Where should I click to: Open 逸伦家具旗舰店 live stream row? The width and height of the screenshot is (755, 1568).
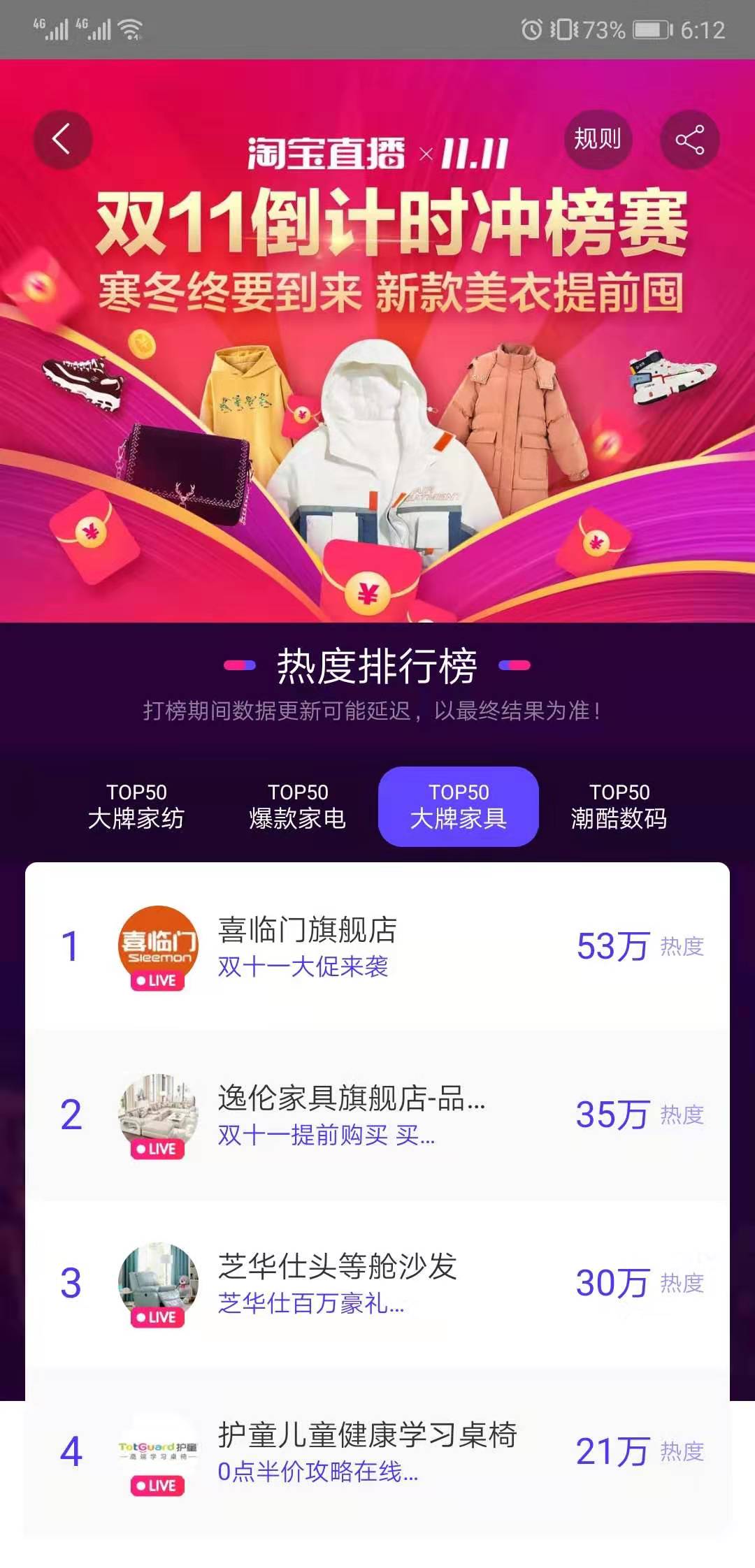click(377, 1115)
